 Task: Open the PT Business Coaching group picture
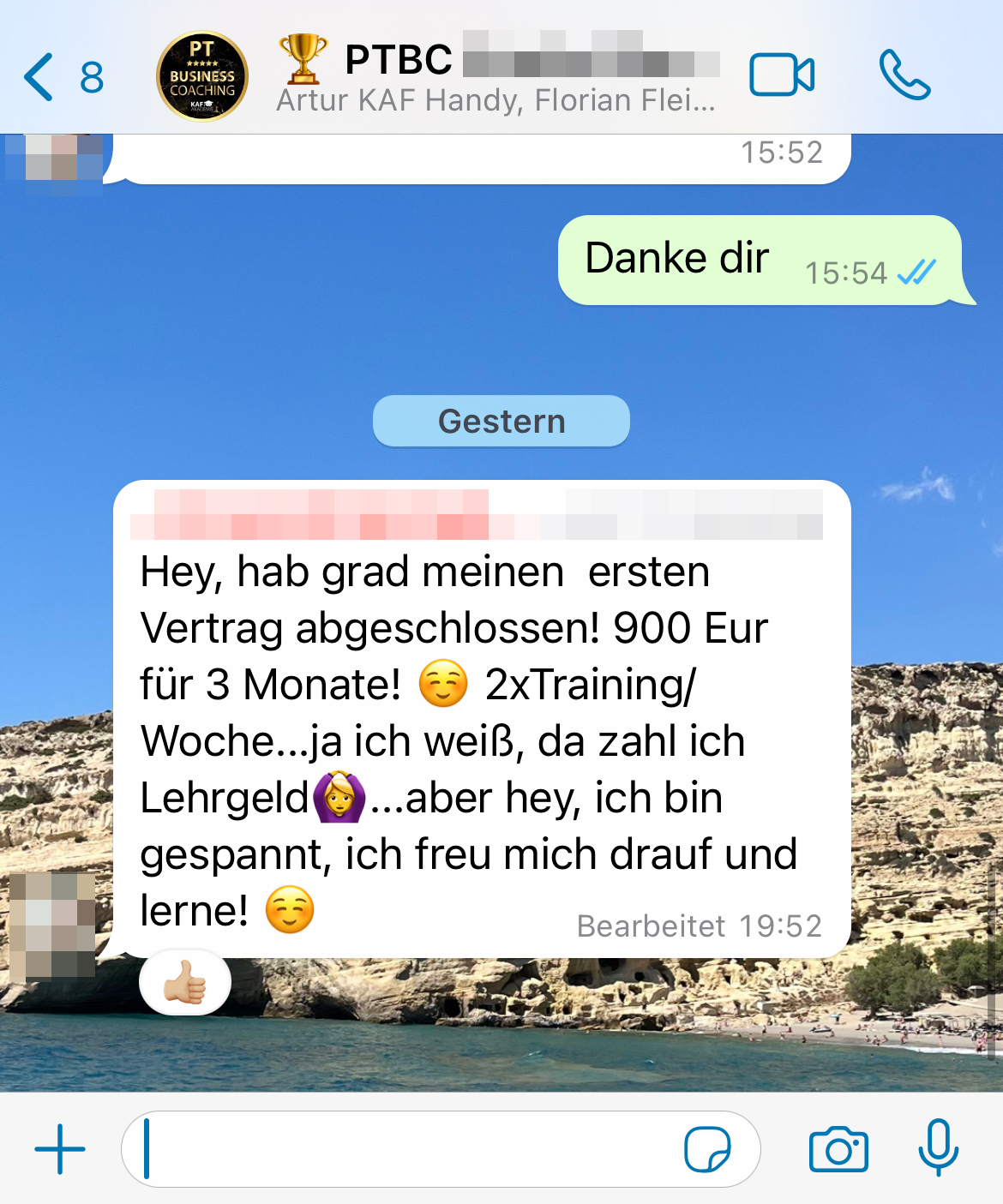click(x=202, y=77)
